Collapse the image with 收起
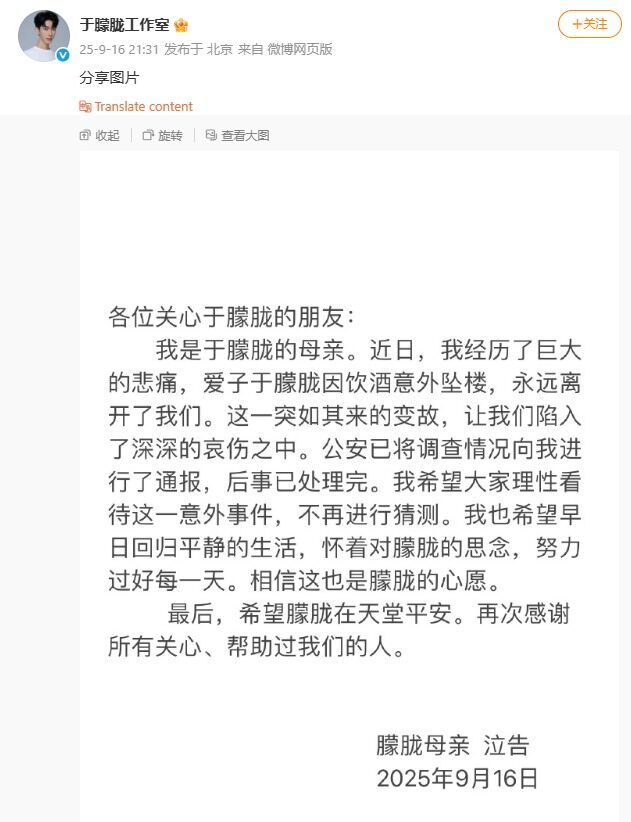The width and height of the screenshot is (631, 822). tap(99, 136)
